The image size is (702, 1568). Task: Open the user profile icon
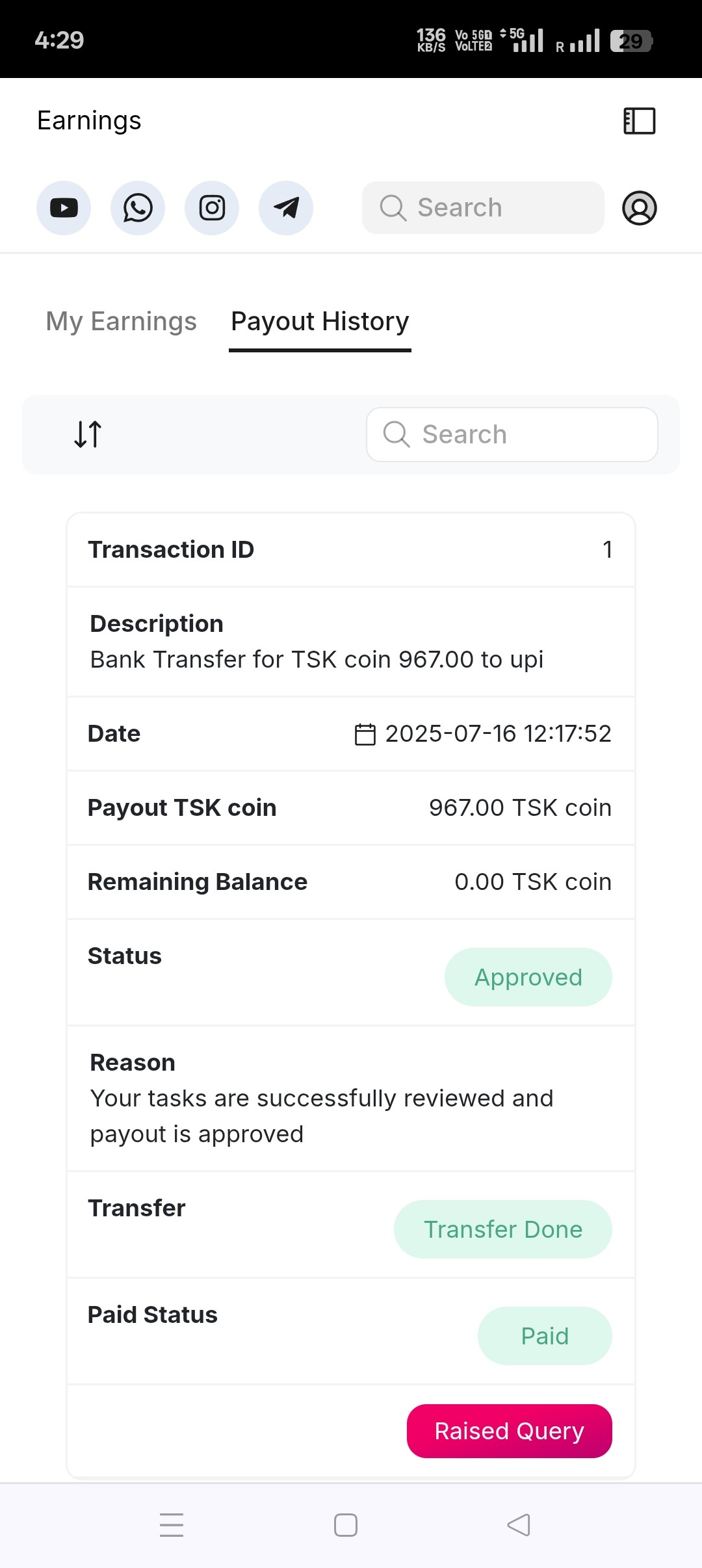640,208
